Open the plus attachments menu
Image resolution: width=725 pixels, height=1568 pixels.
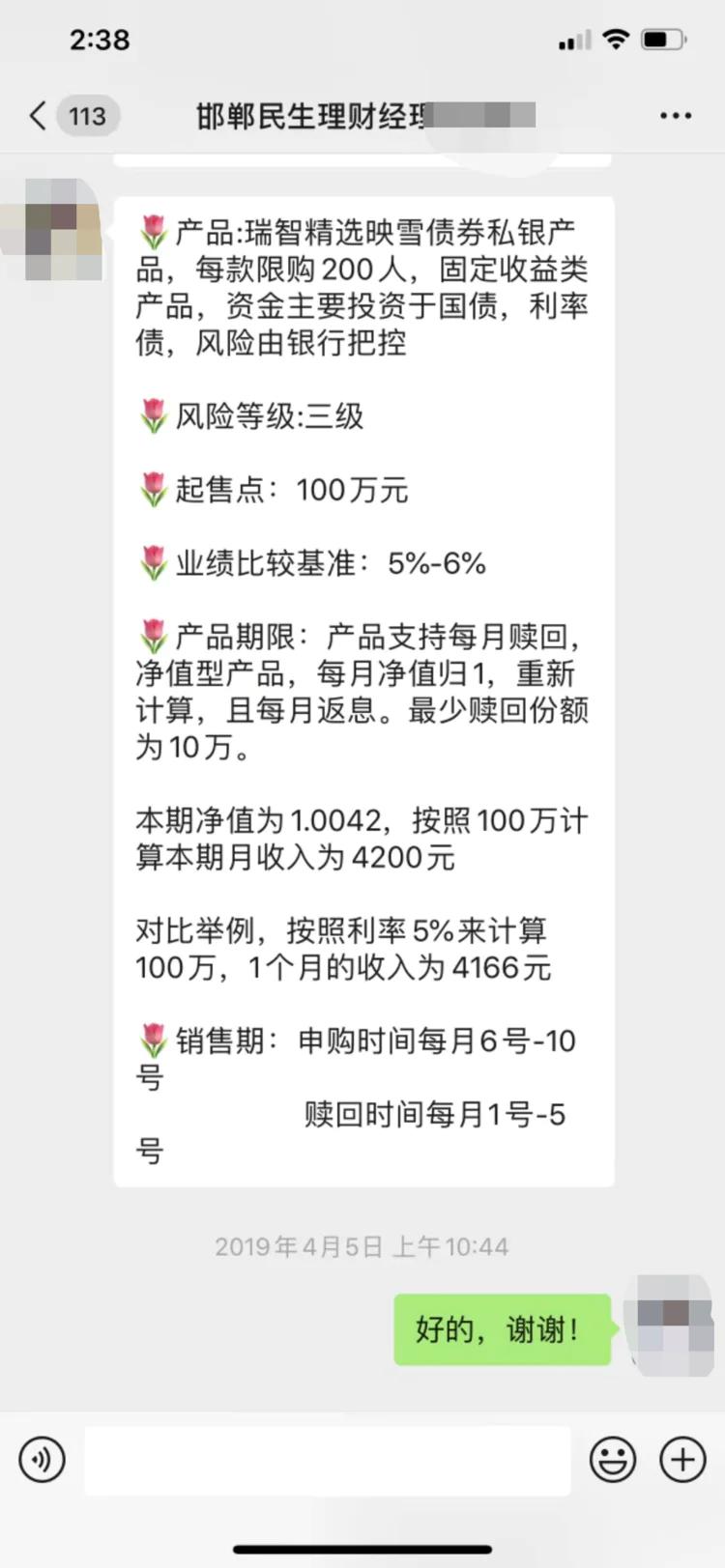(x=682, y=1460)
